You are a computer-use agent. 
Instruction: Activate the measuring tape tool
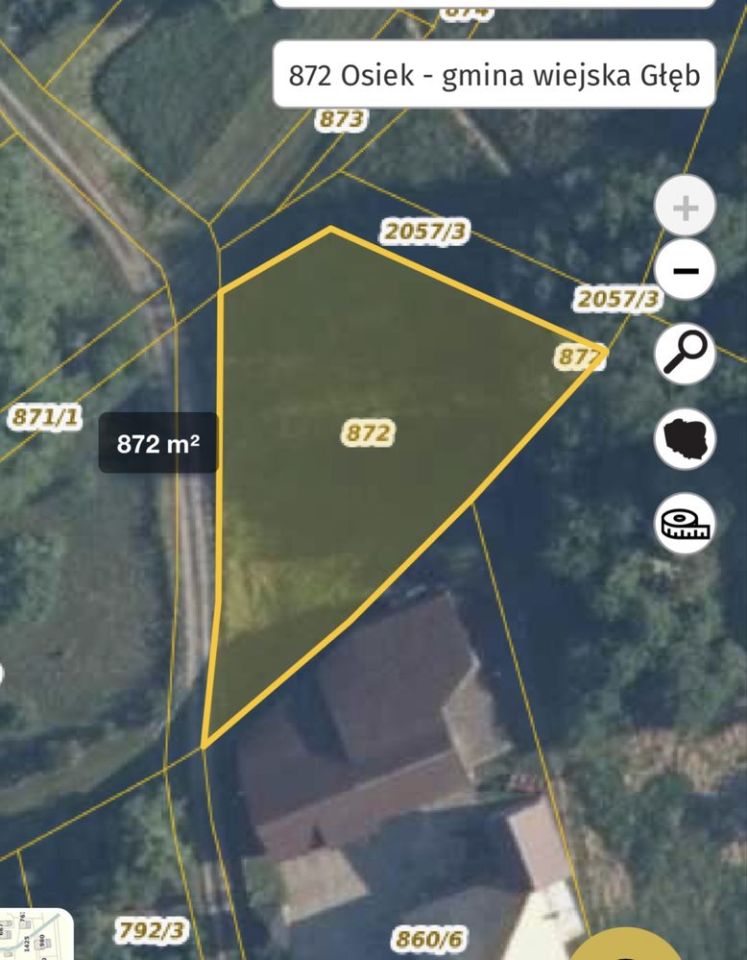[x=685, y=523]
